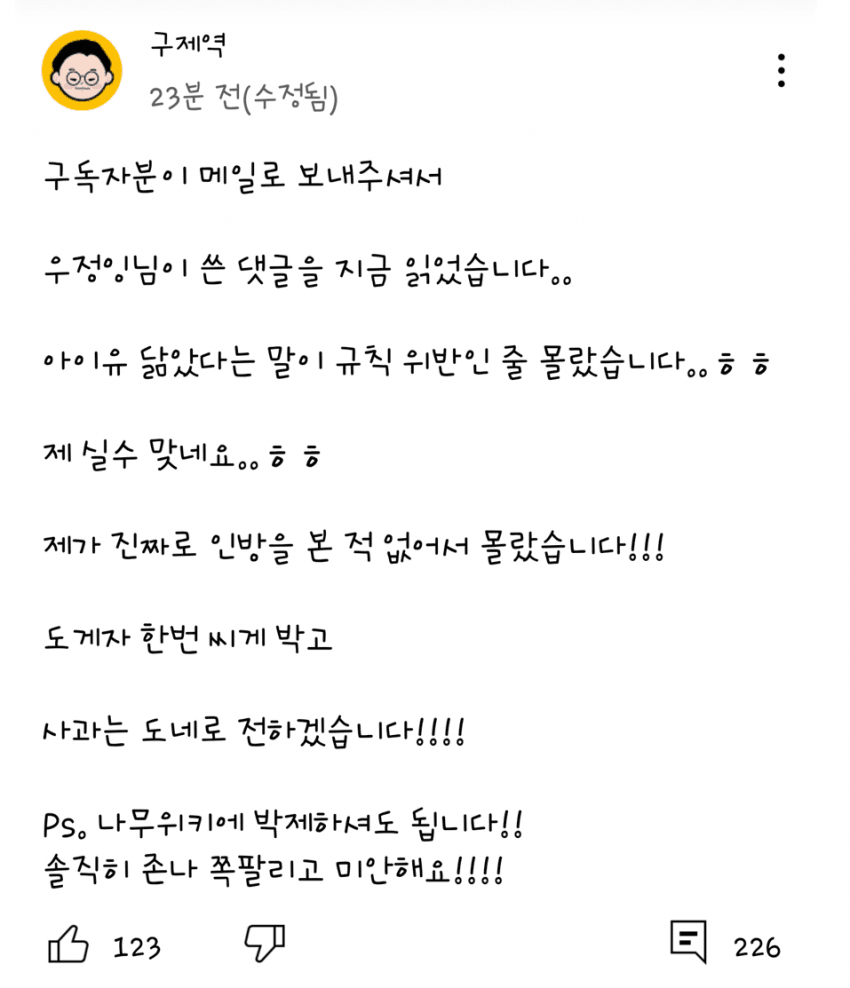Like 구제역's community post
The image size is (850, 988).
68,943
